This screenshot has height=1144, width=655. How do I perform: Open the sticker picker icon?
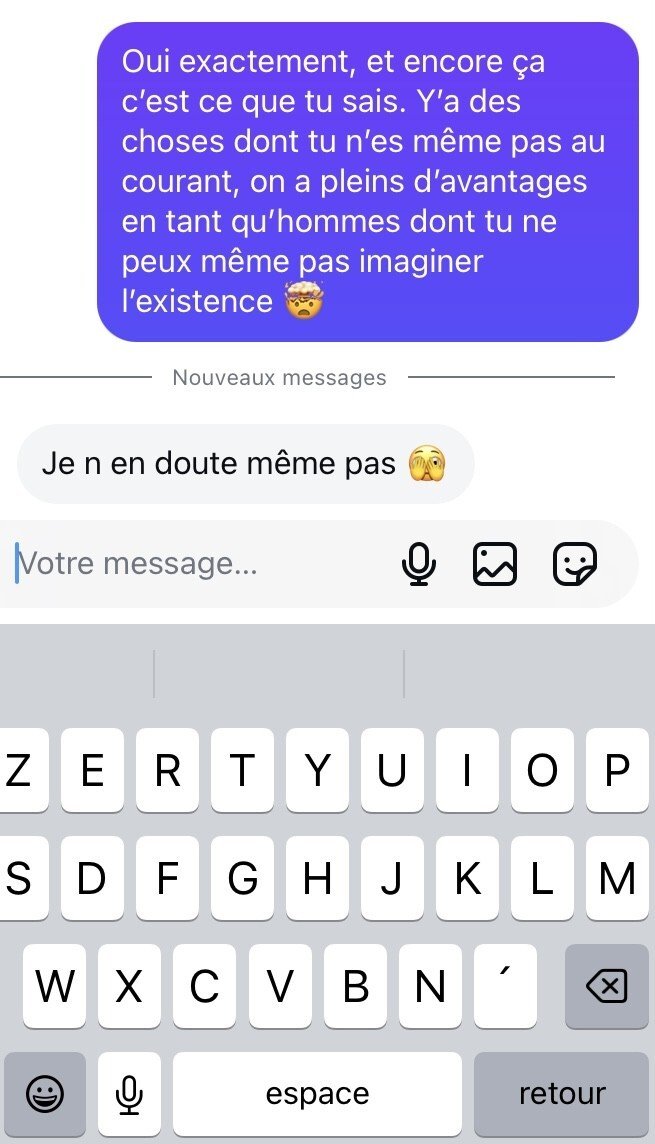pyautogui.click(x=575, y=564)
